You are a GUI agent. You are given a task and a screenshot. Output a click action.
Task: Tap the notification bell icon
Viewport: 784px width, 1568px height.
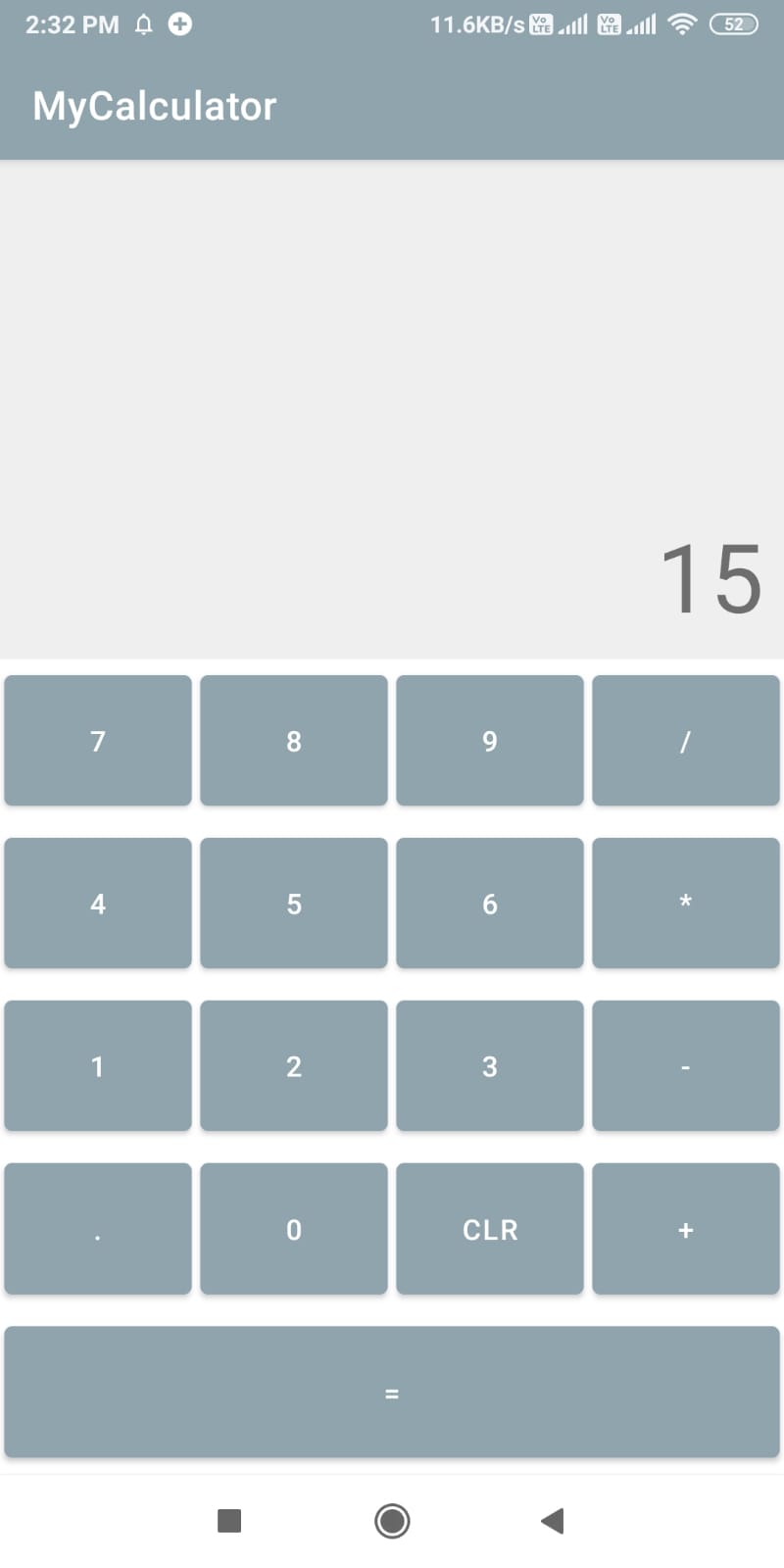[x=143, y=24]
